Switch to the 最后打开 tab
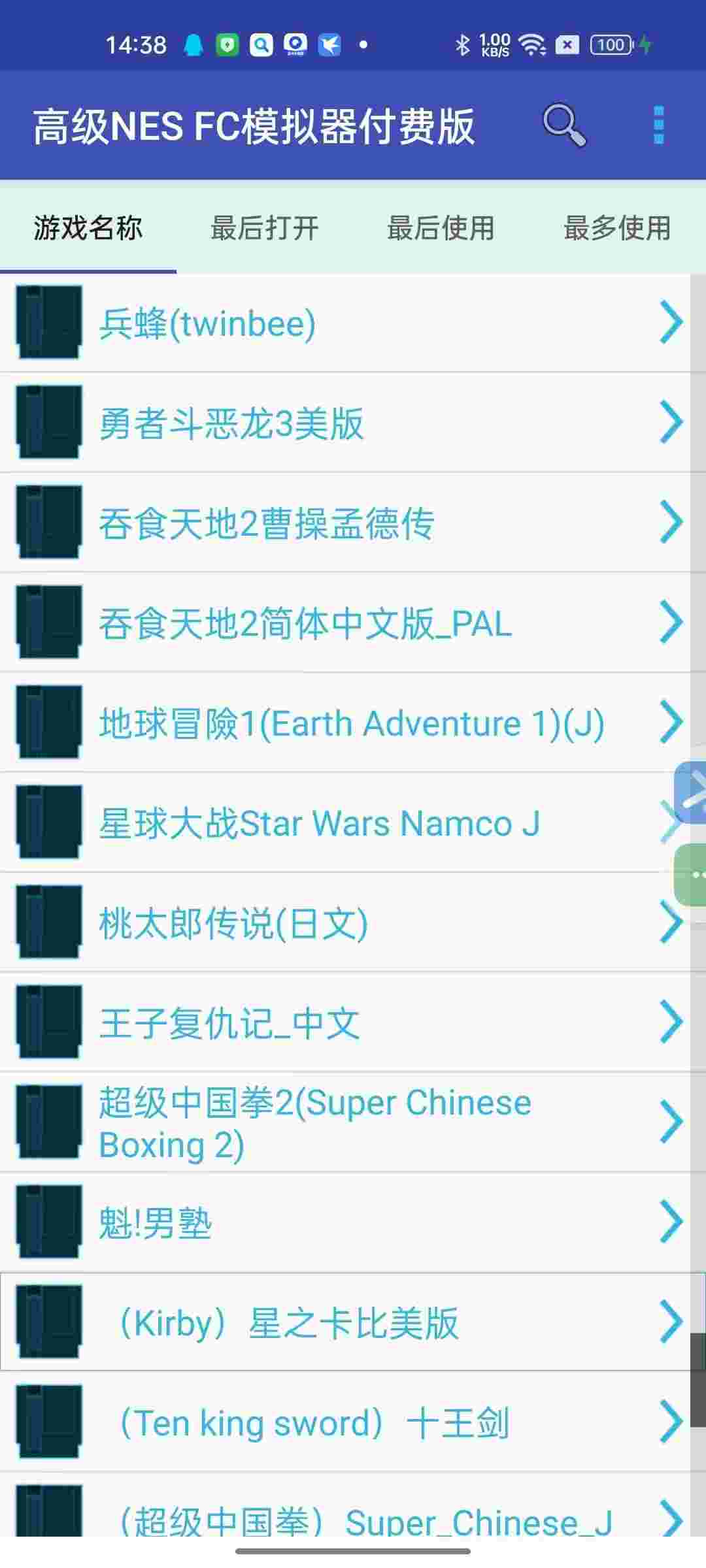Screen dimensions: 706x1568 point(264,228)
